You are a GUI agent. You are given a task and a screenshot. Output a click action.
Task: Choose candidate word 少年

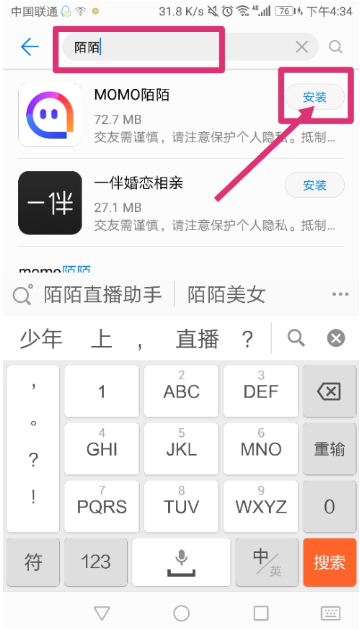click(41, 339)
